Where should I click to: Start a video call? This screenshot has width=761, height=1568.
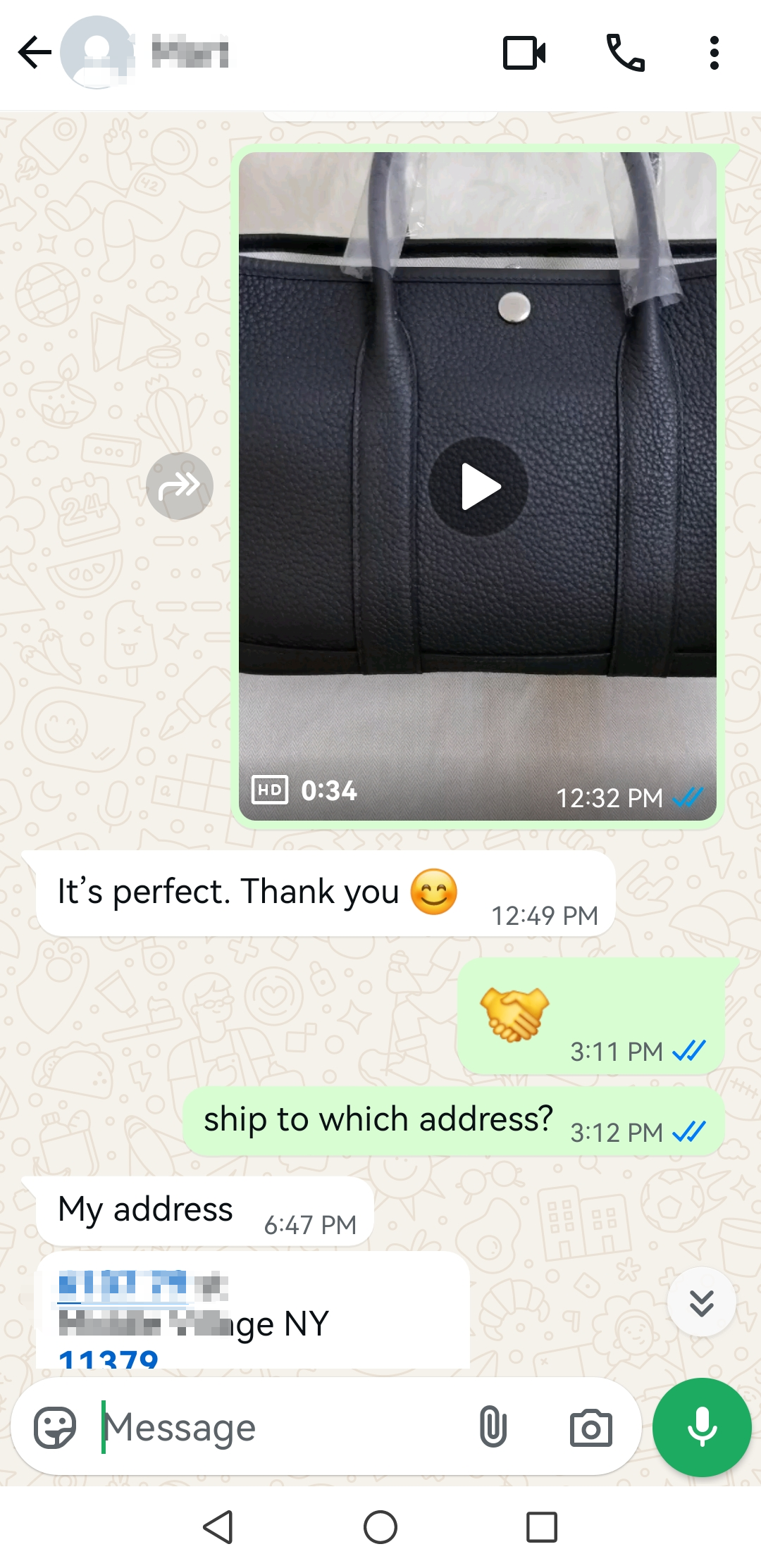tap(524, 53)
